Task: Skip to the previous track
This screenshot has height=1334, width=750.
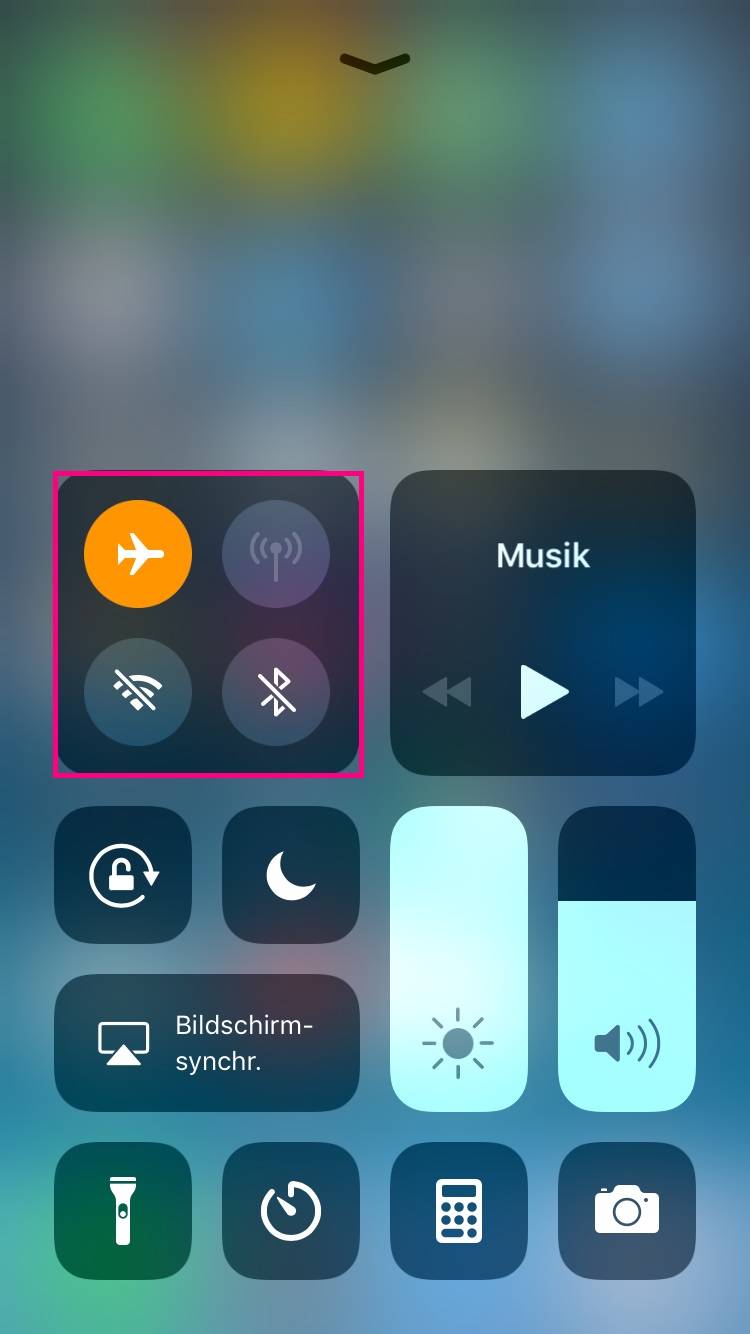Action: (445, 691)
